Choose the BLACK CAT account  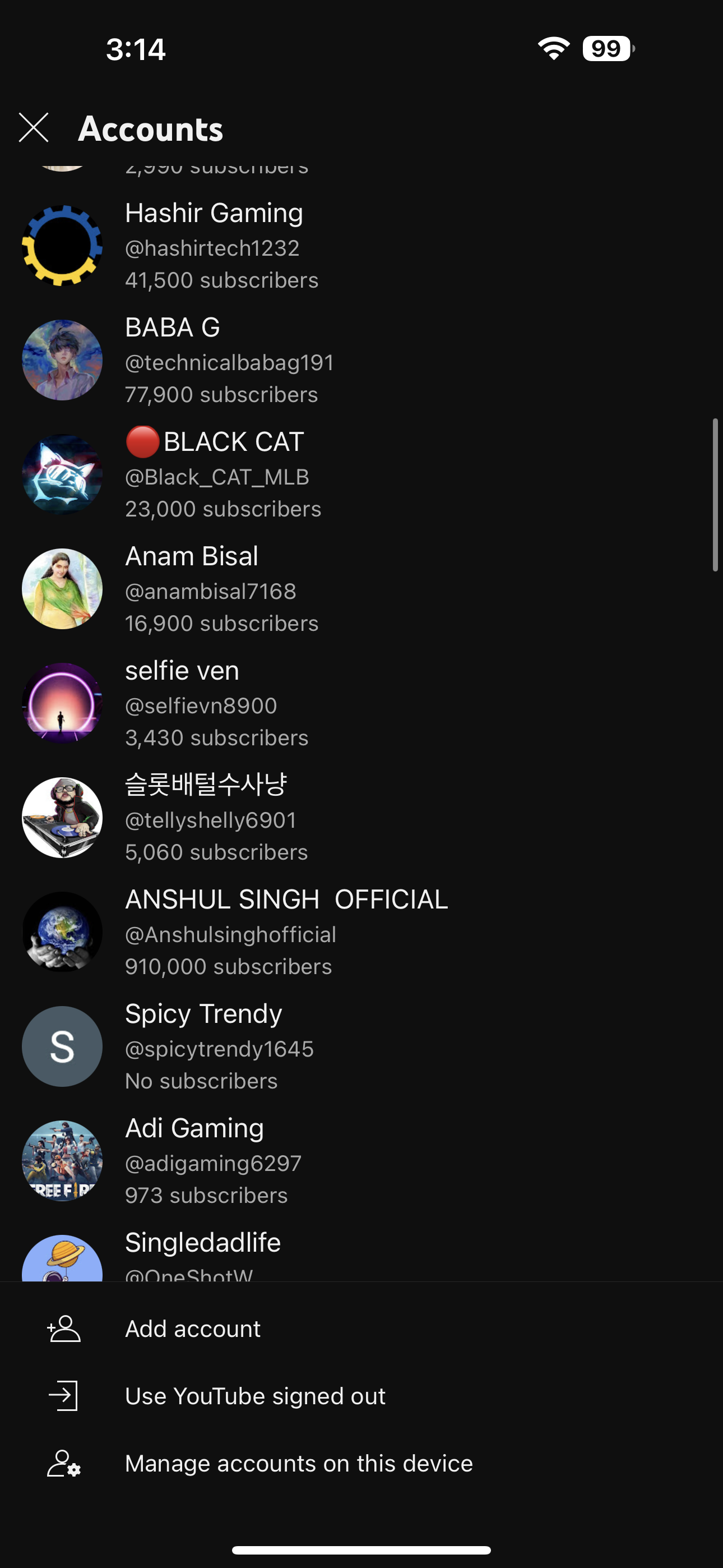coord(361,475)
